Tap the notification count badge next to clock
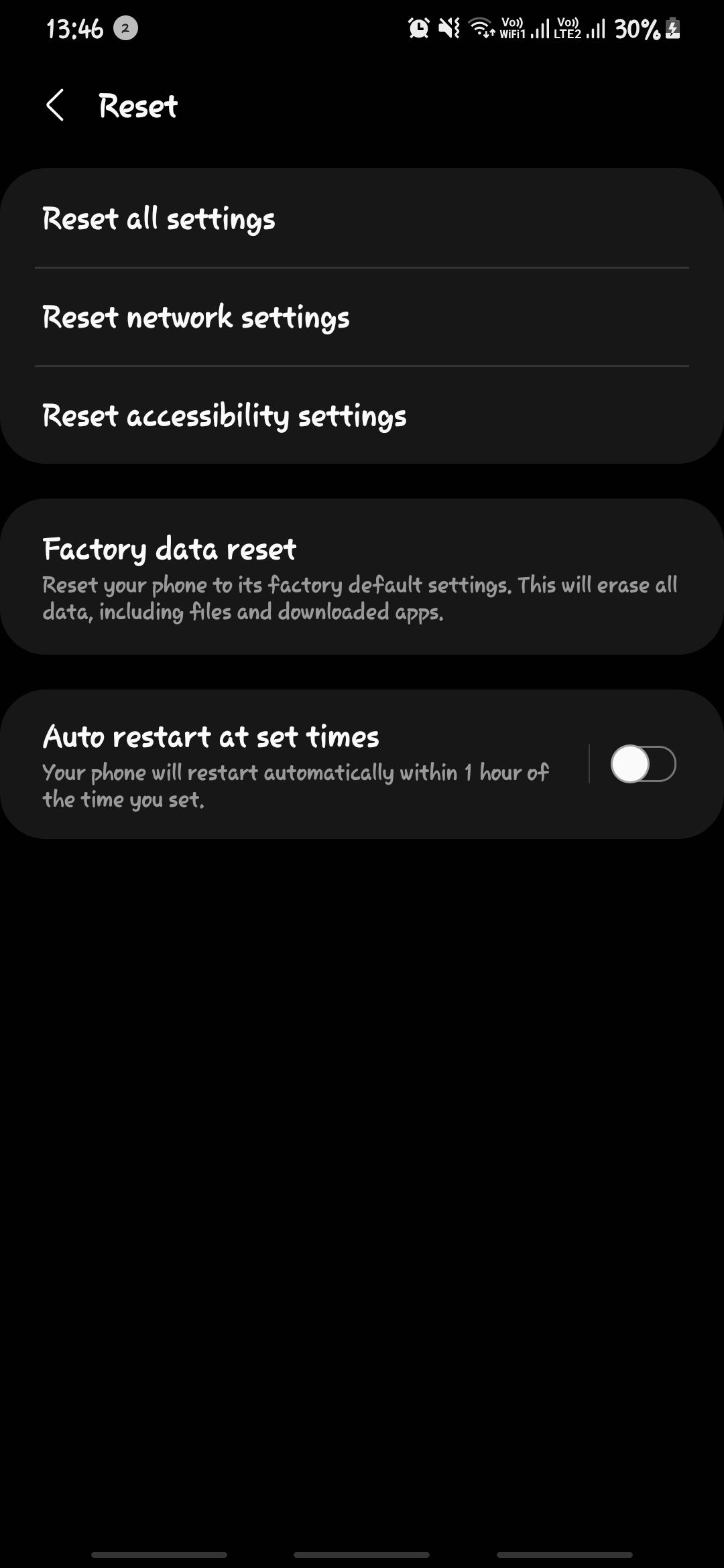 (125, 28)
